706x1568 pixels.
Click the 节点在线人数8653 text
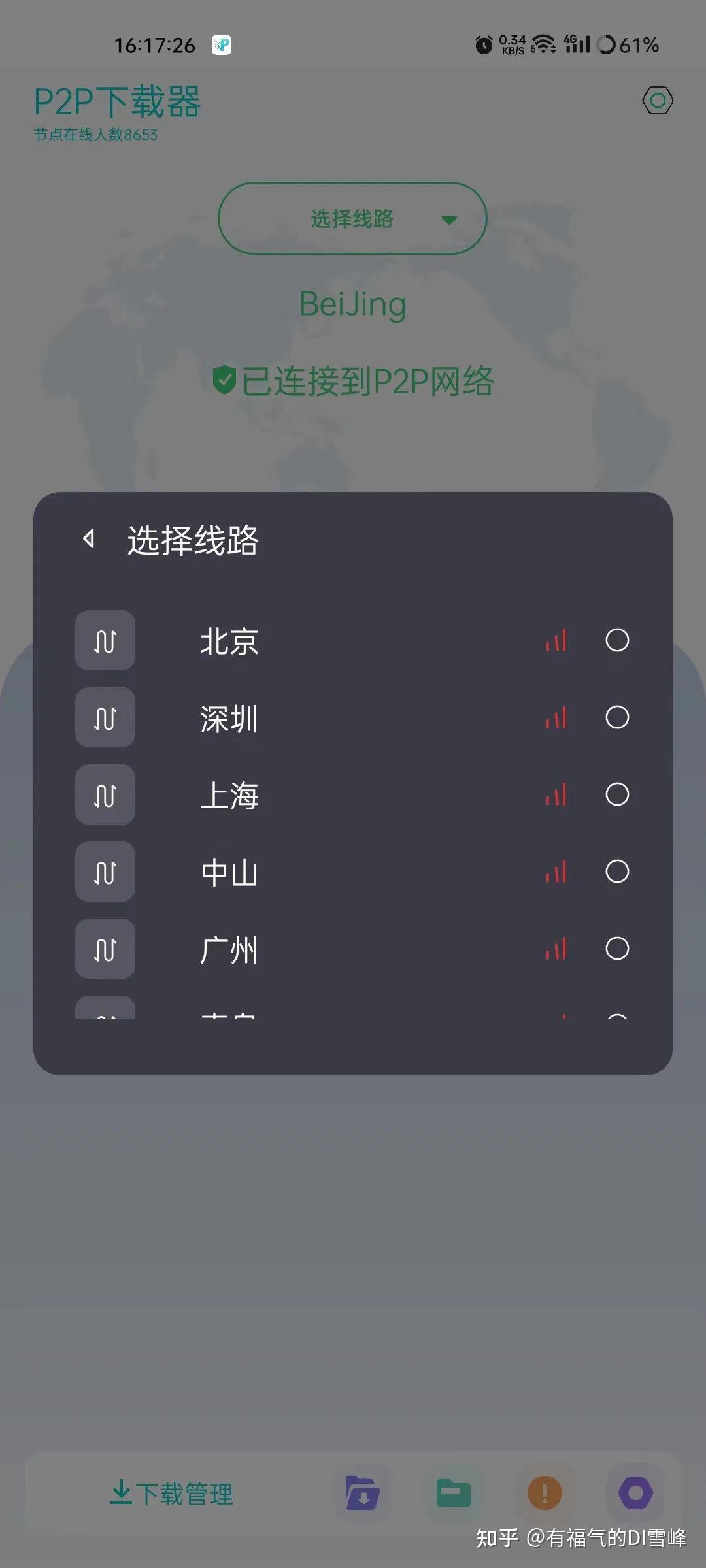[x=96, y=136]
